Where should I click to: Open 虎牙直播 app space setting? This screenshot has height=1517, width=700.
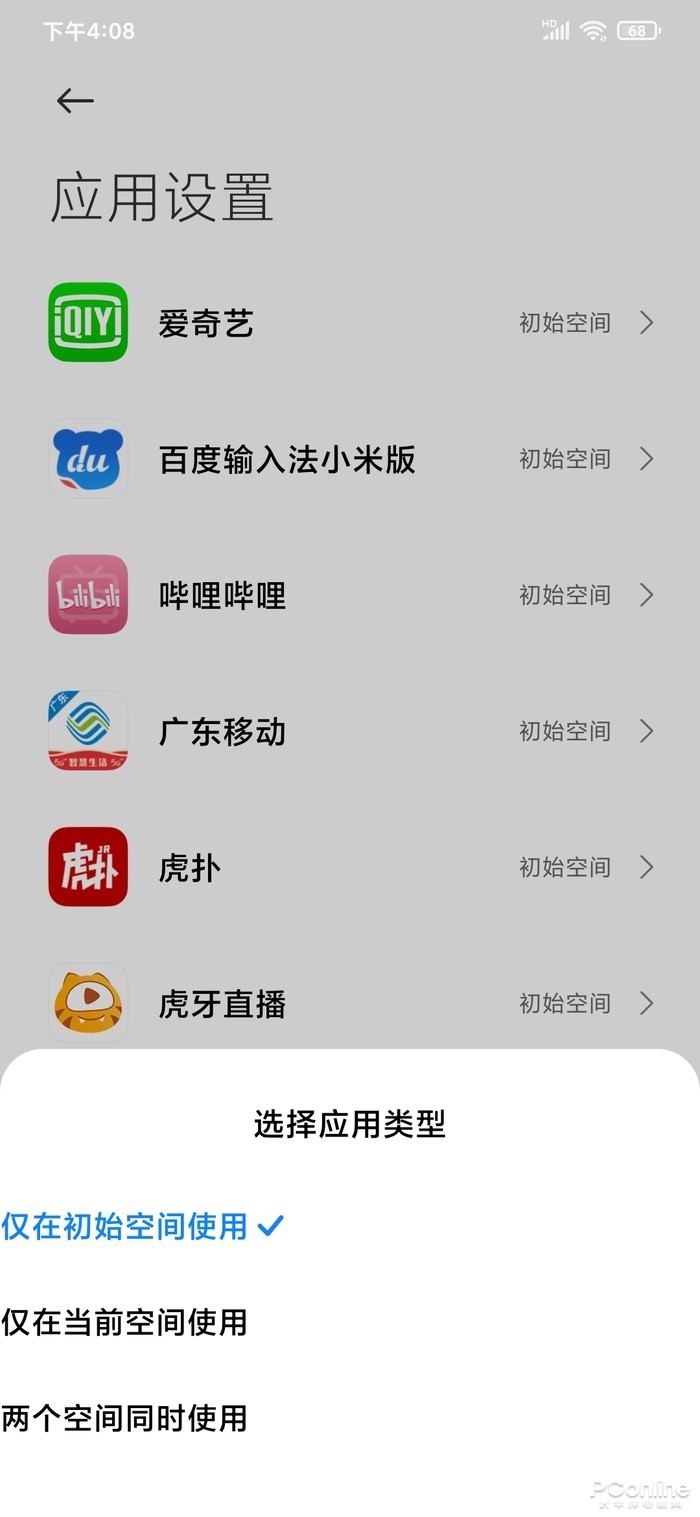tap(350, 1003)
